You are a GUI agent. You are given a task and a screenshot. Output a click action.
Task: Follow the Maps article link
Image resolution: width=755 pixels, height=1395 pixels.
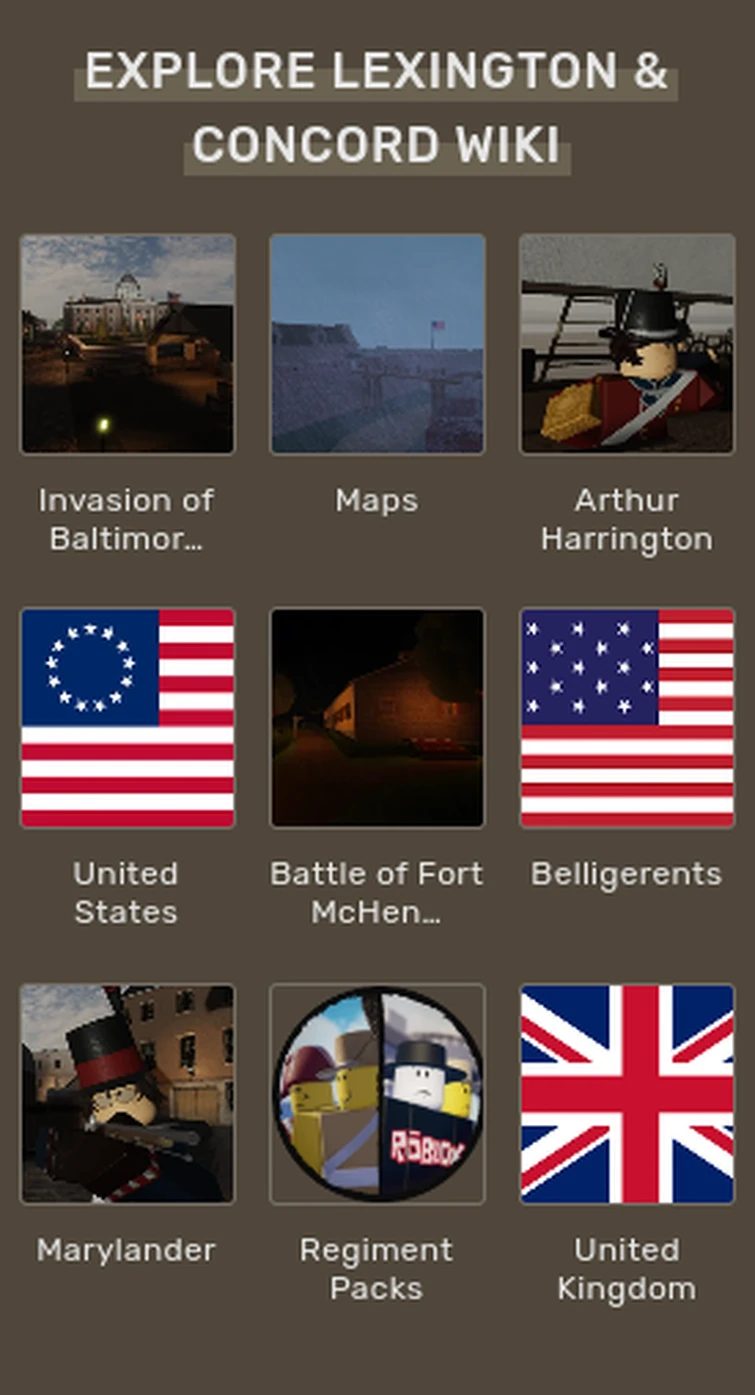coord(377,500)
